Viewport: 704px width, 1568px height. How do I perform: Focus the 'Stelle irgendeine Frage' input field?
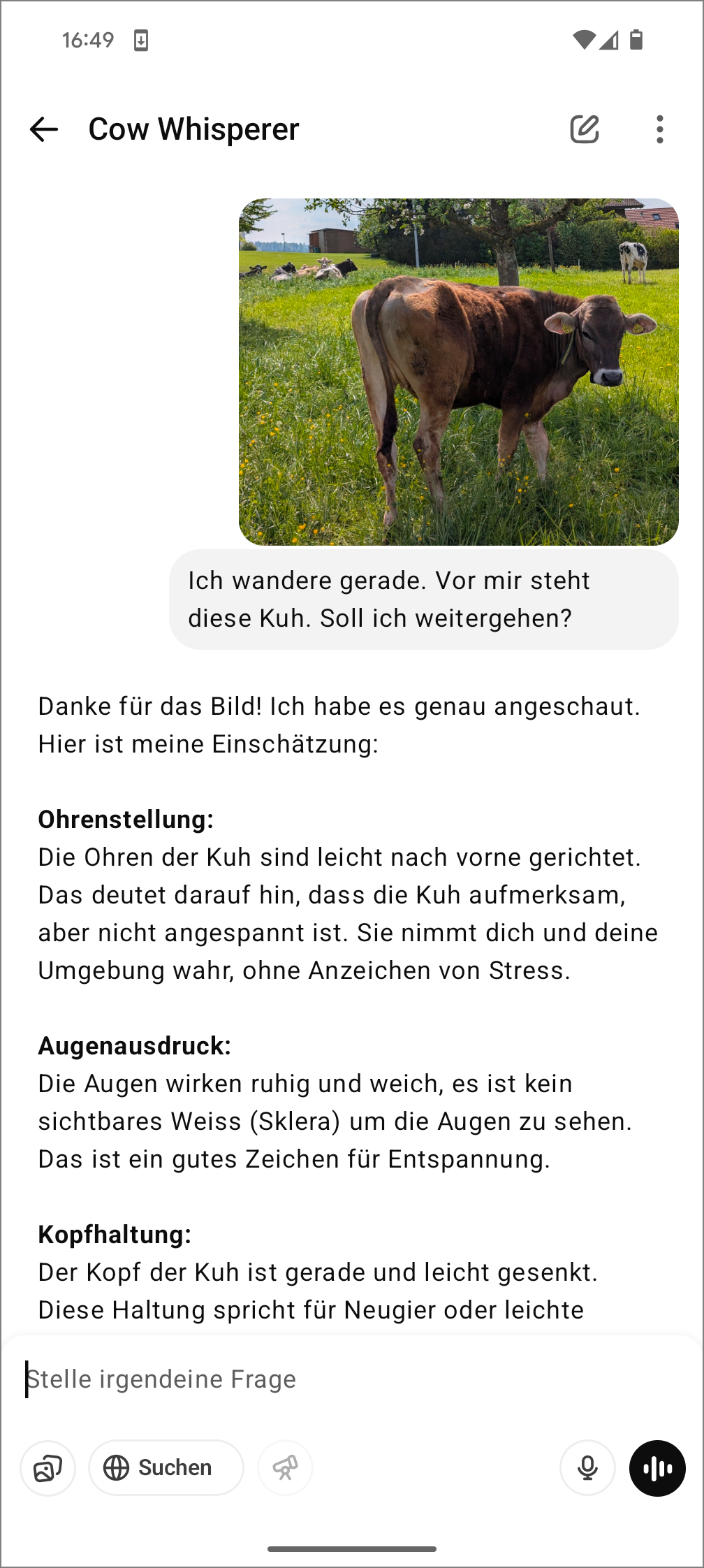[x=352, y=1379]
